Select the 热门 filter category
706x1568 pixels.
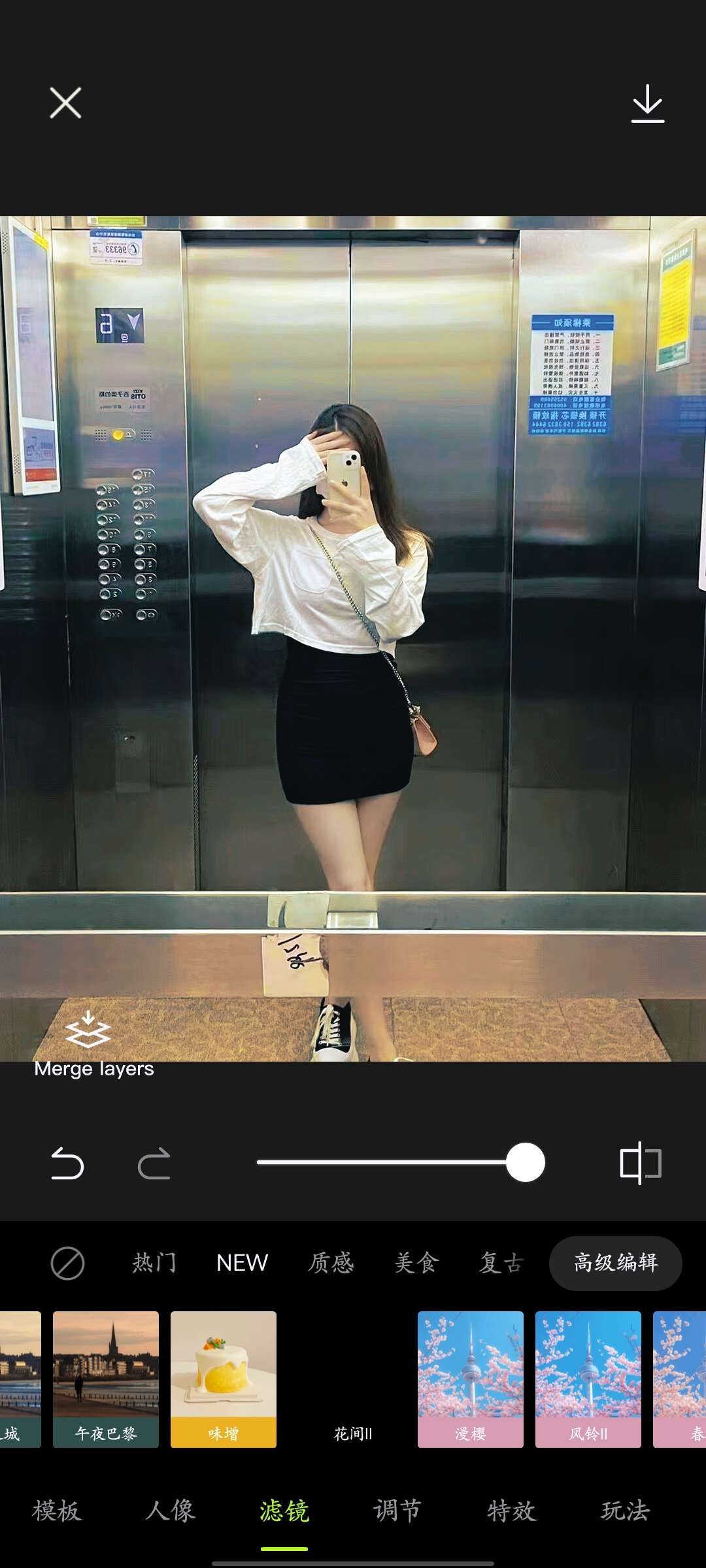click(154, 1263)
